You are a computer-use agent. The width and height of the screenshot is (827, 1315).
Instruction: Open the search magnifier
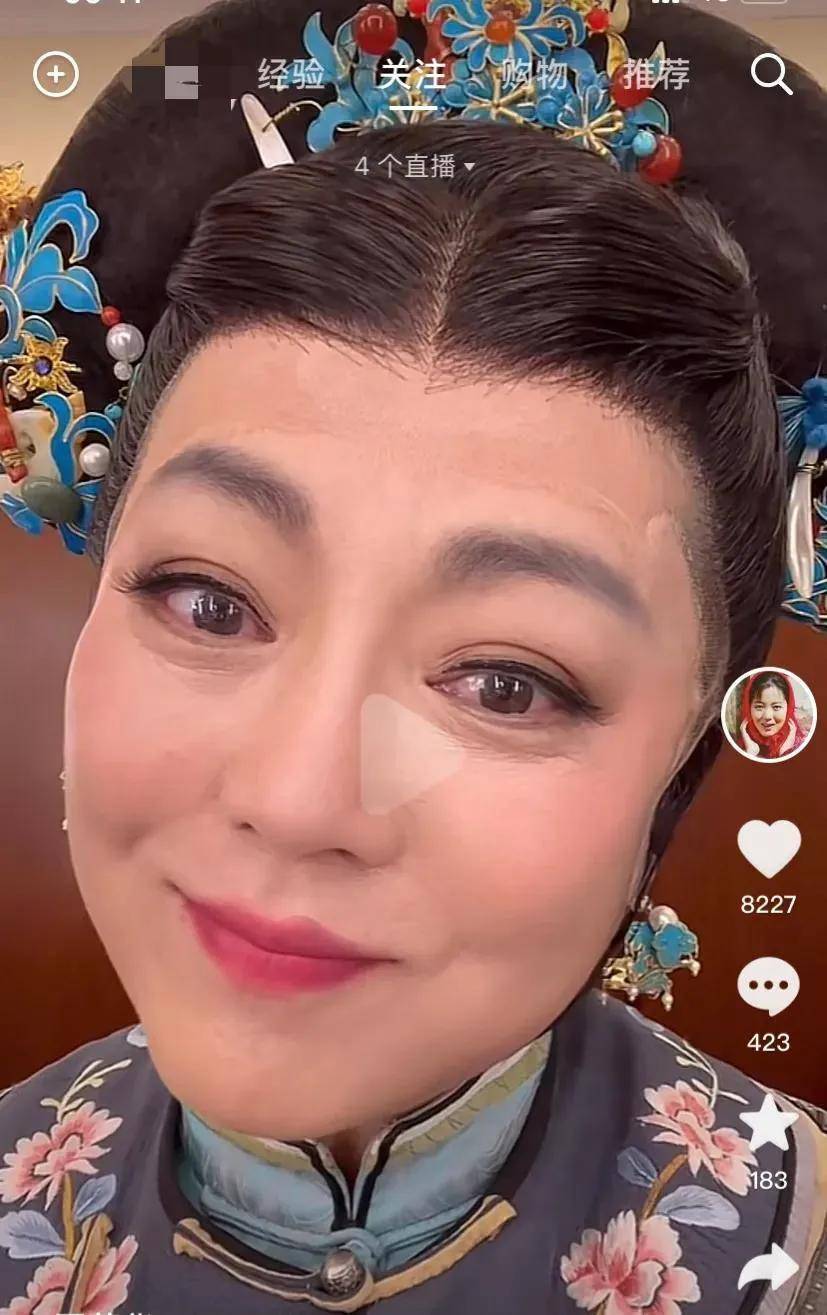[x=771, y=75]
